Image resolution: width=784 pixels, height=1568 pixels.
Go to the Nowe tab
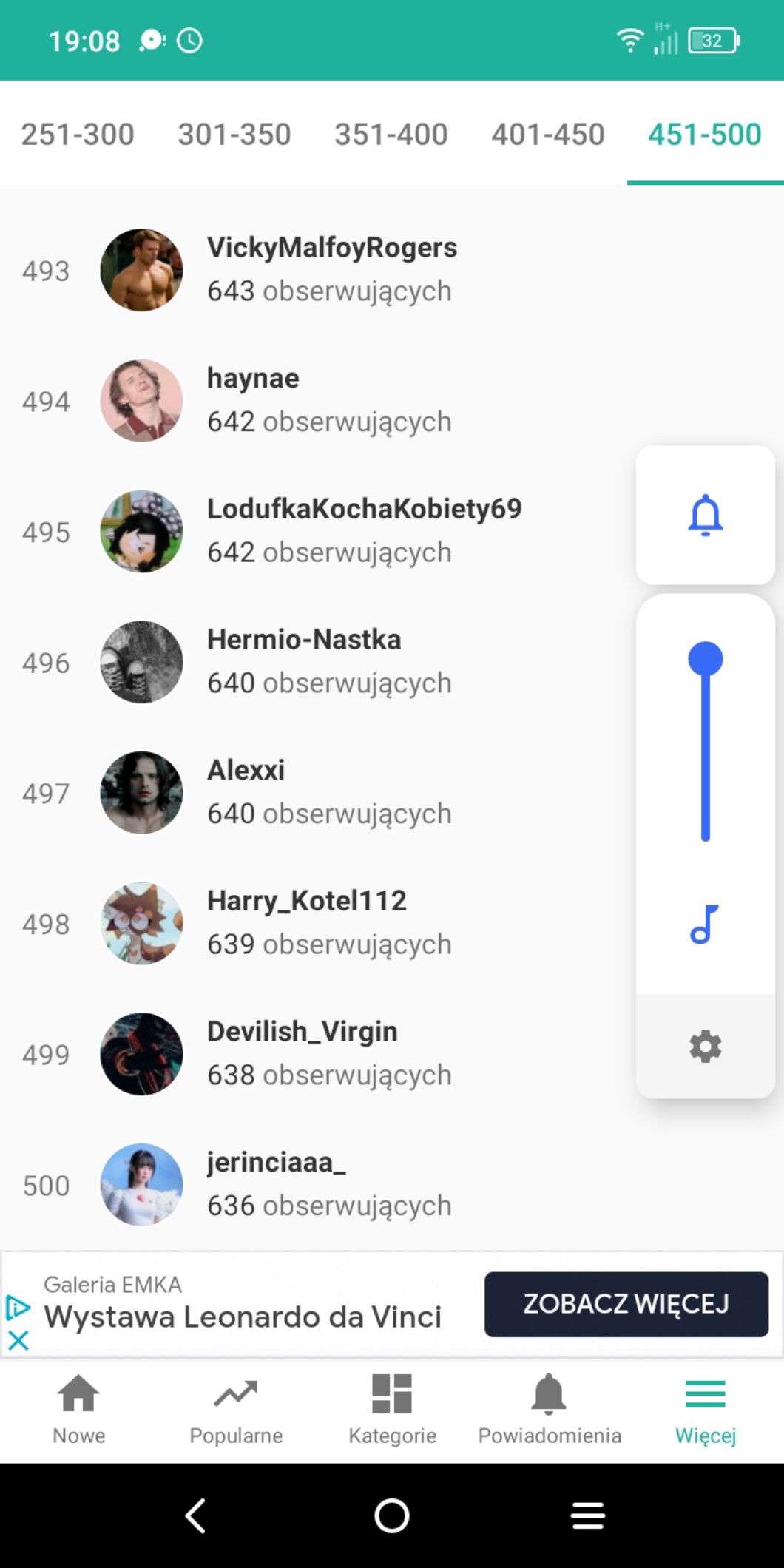(x=78, y=1410)
